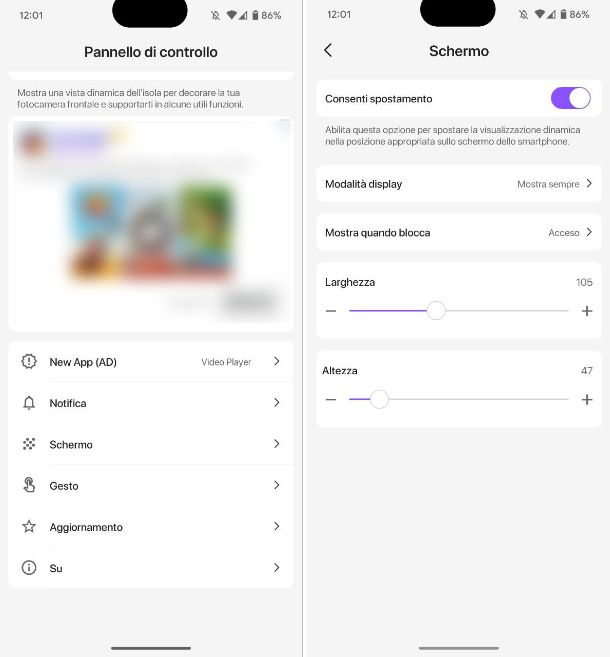
Task: Open the New App (AD) row
Action: [x=150, y=362]
